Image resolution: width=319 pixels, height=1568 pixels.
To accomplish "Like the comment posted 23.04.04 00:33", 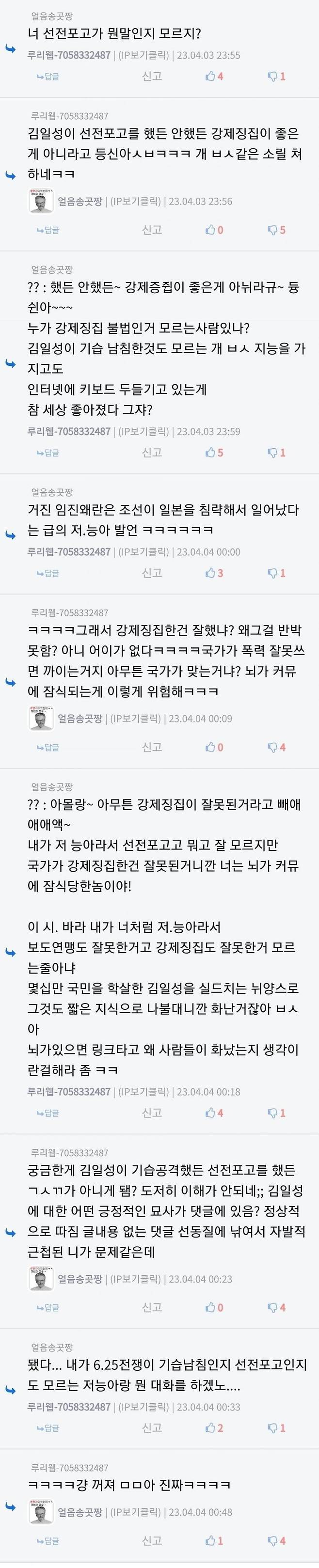I will (214, 1427).
